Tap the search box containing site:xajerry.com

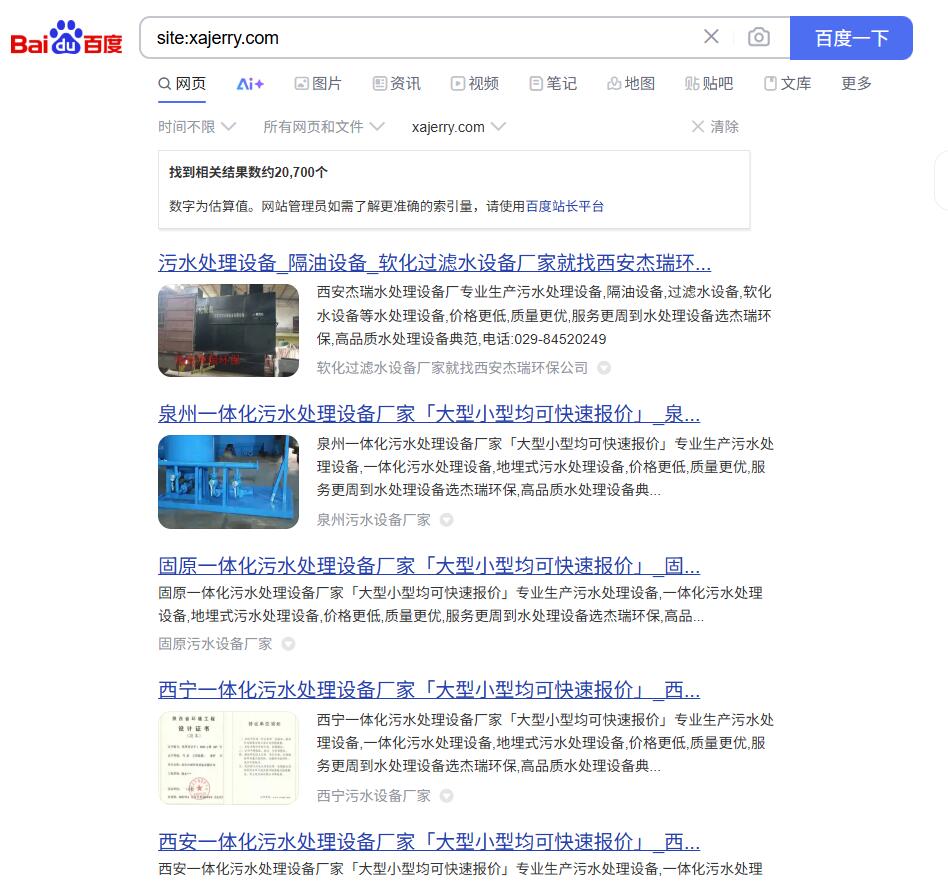pos(420,38)
